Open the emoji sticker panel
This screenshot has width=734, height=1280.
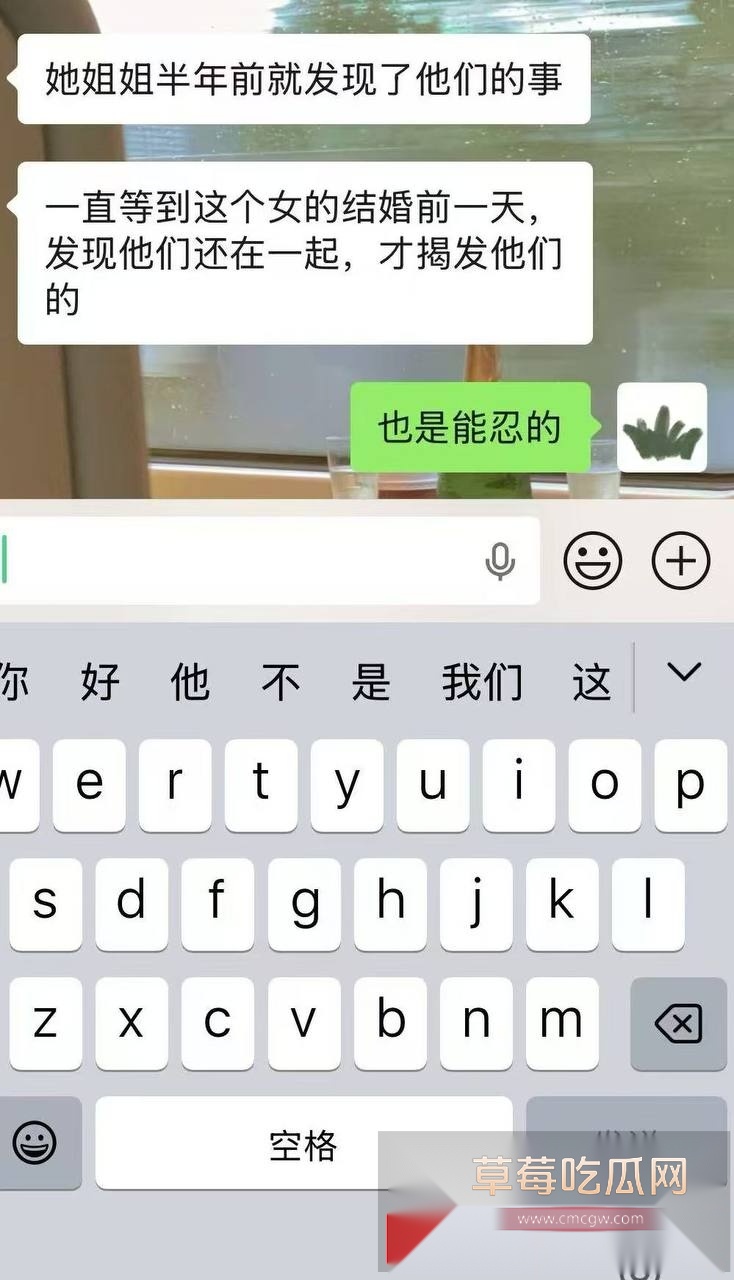[x=593, y=560]
